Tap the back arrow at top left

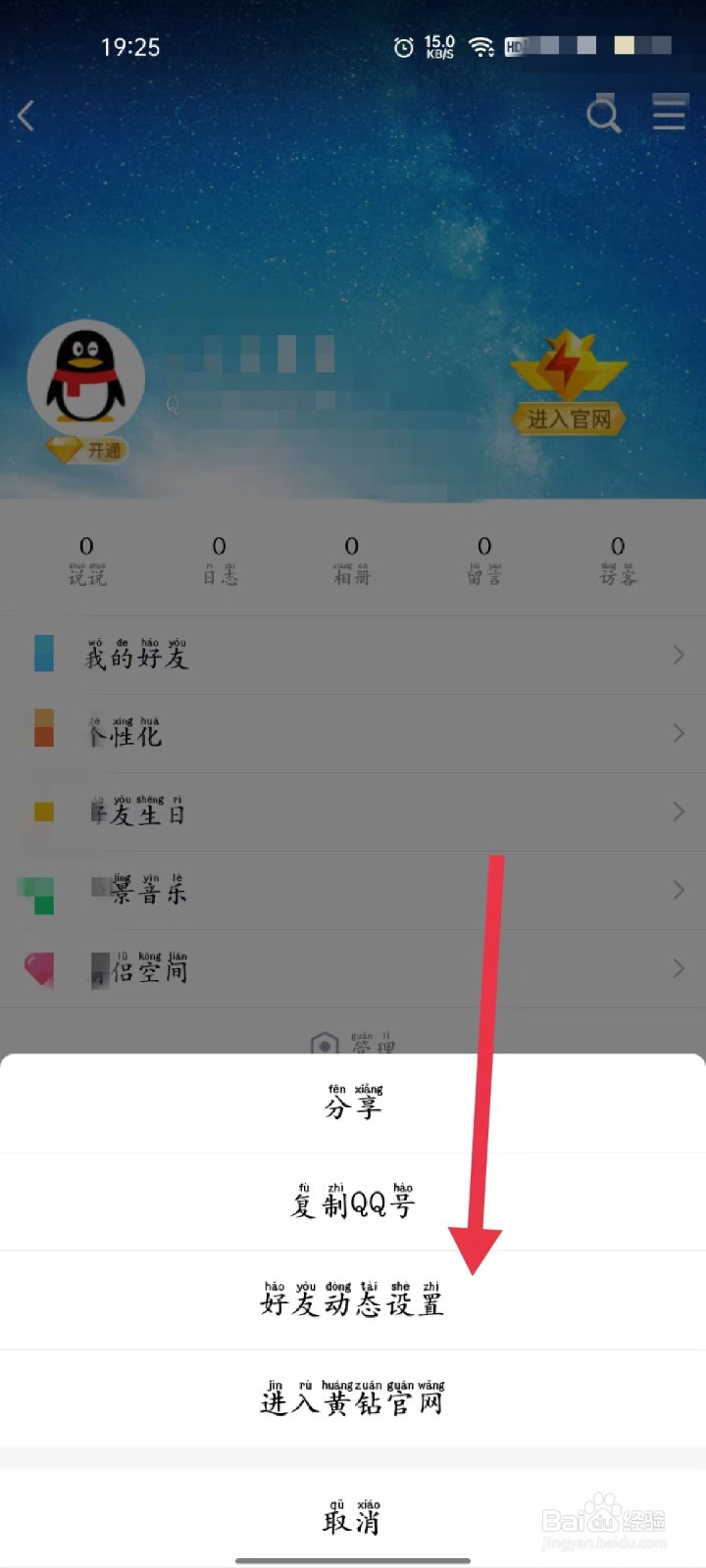pos(25,115)
